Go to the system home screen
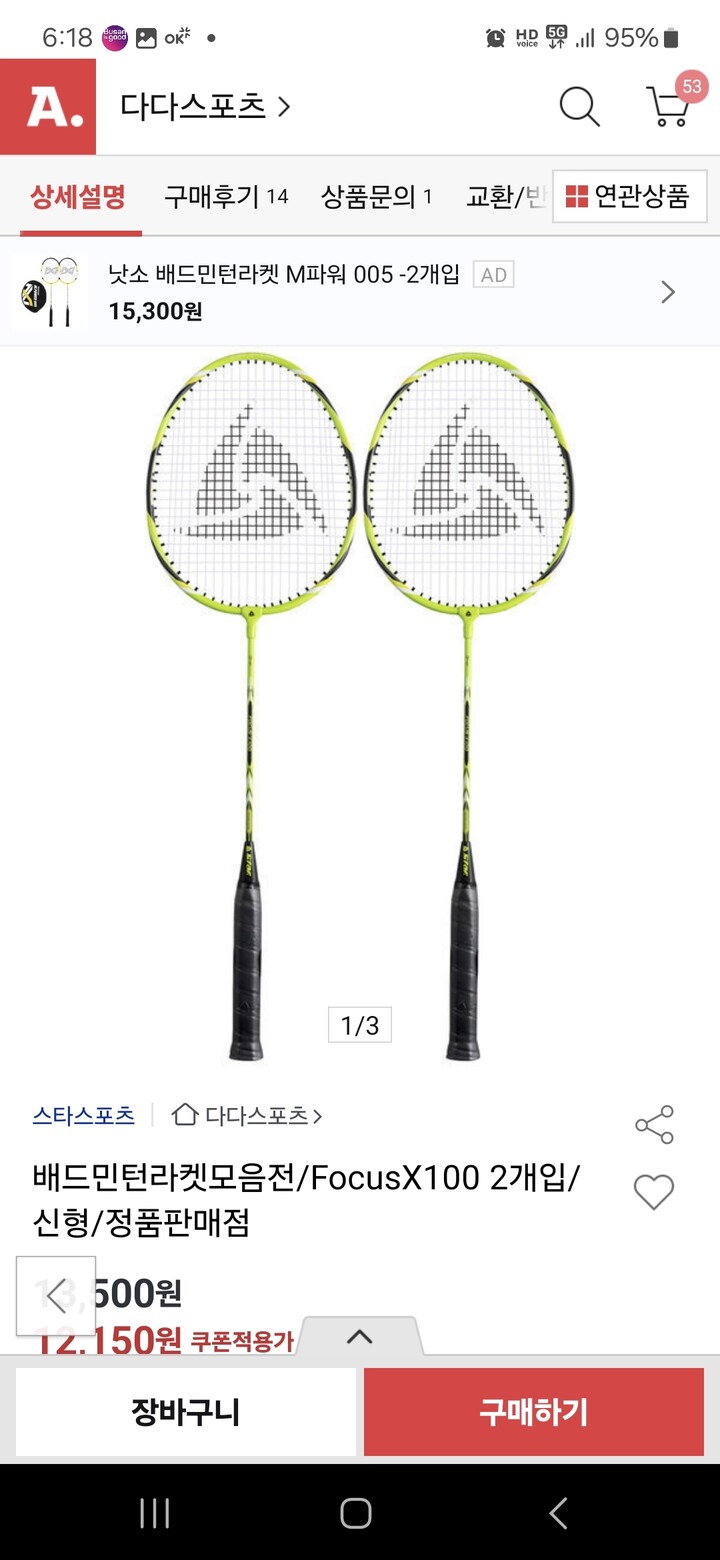This screenshot has width=720, height=1560. point(356,1513)
